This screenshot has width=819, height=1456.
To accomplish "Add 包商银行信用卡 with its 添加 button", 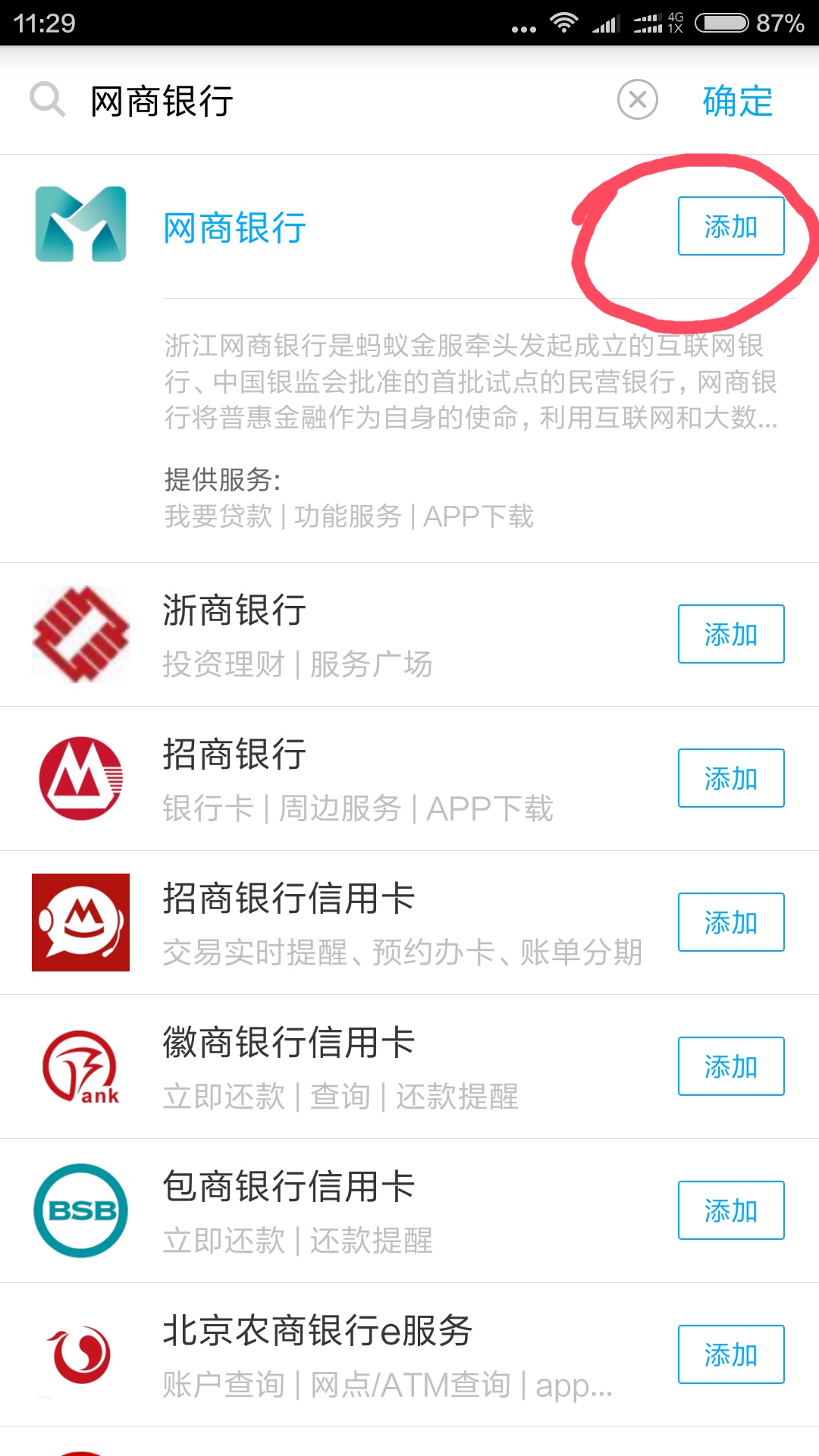I will click(730, 1210).
